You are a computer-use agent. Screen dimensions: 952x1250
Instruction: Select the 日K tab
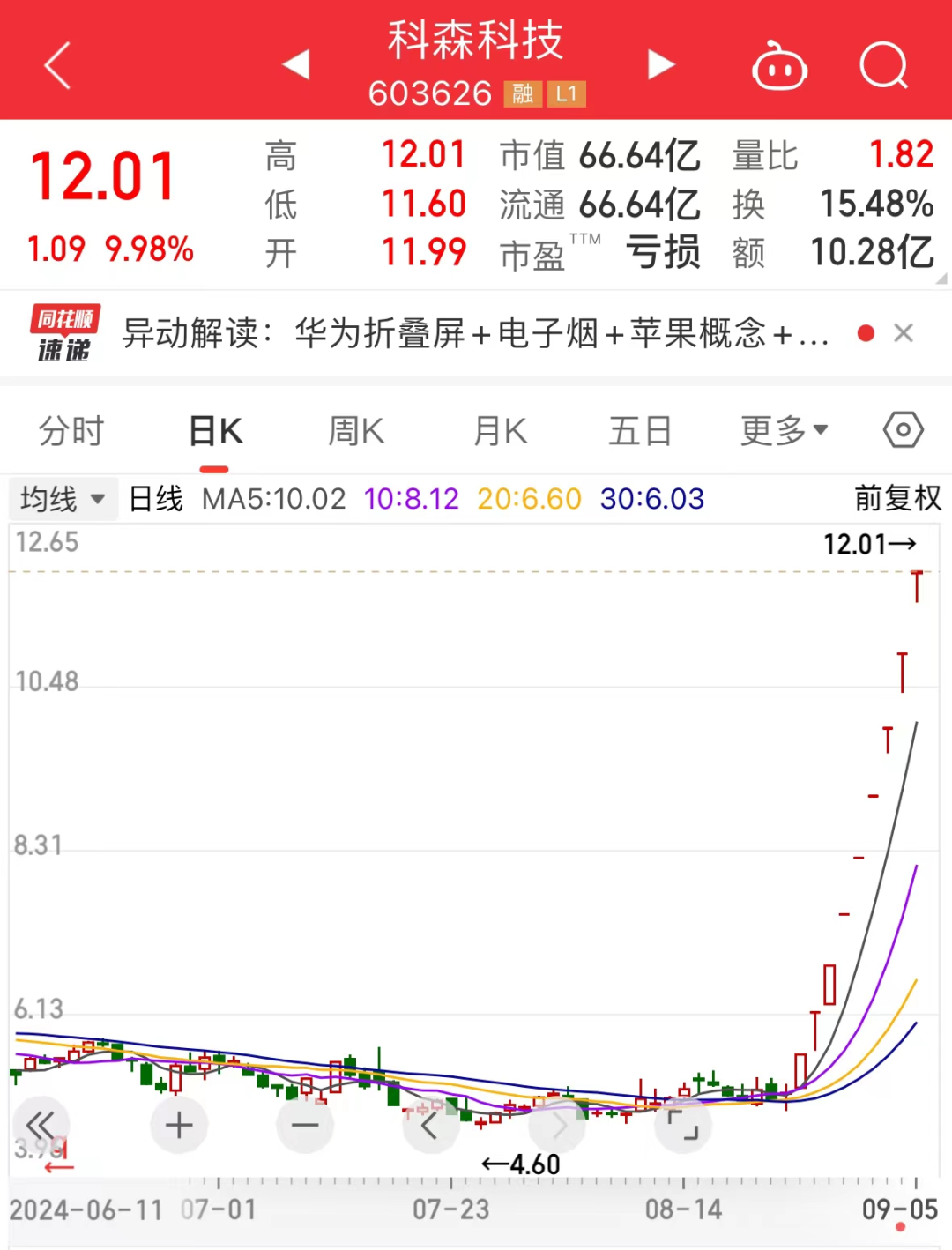point(215,431)
